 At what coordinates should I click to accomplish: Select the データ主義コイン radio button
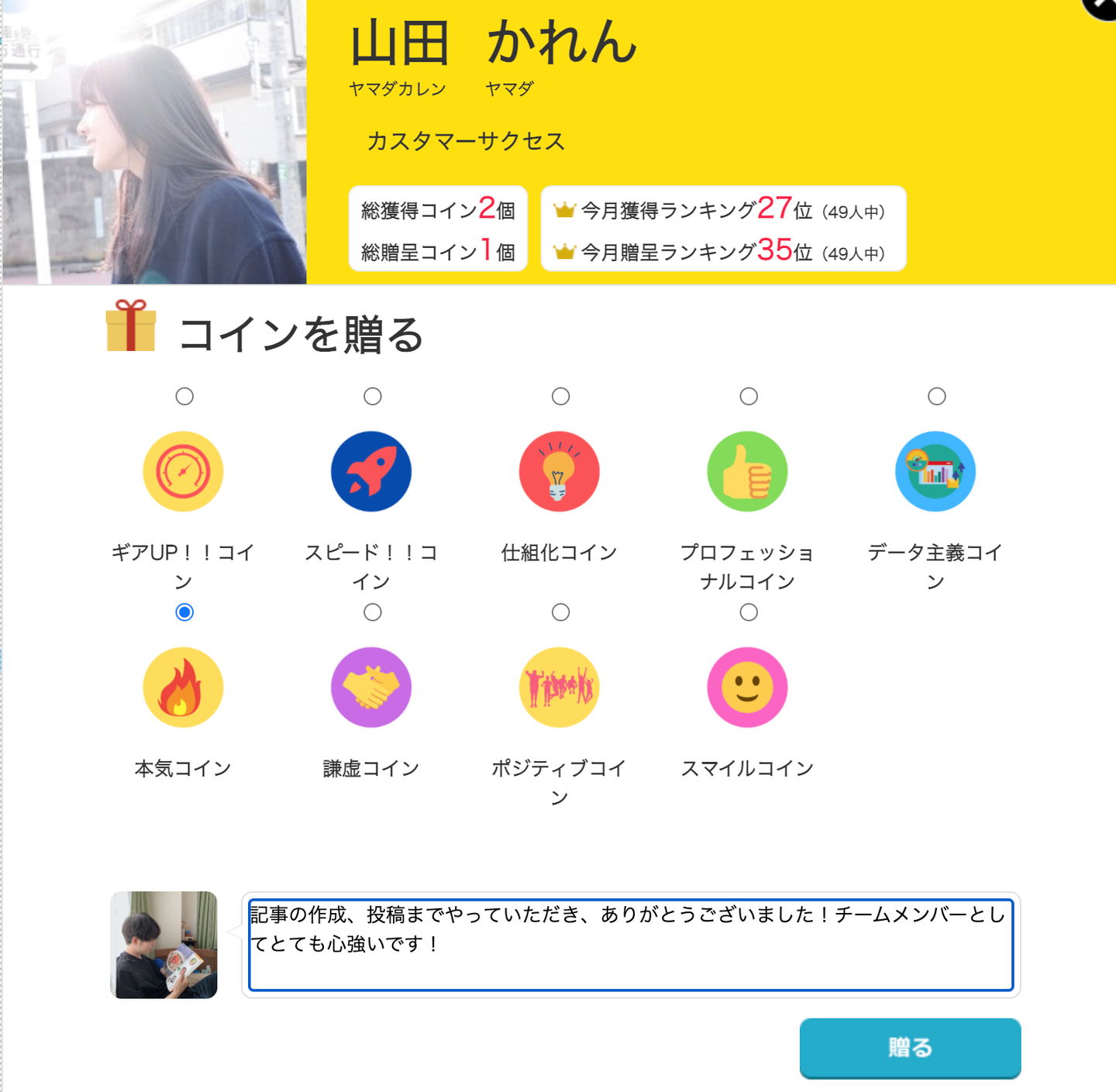[937, 397]
